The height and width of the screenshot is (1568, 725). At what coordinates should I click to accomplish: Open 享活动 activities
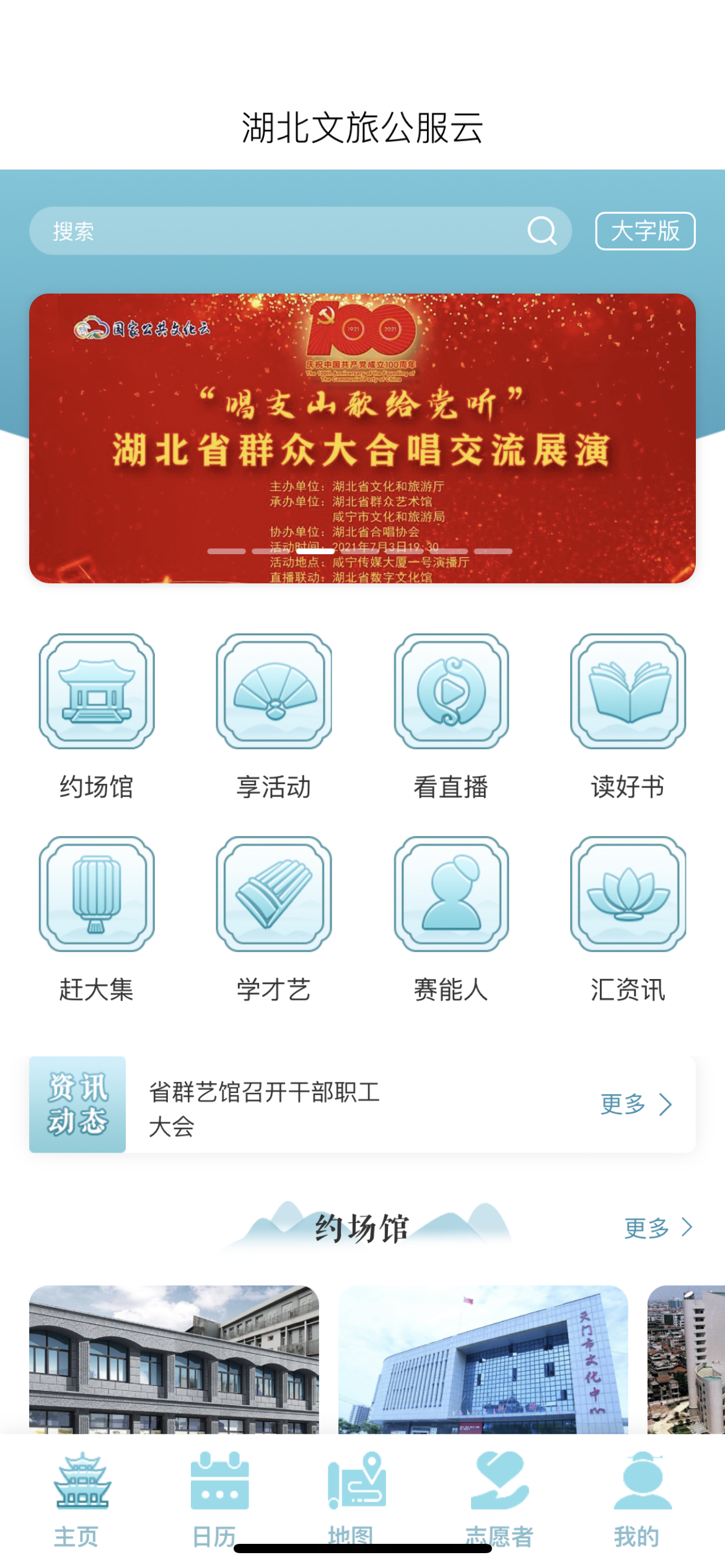(274, 715)
